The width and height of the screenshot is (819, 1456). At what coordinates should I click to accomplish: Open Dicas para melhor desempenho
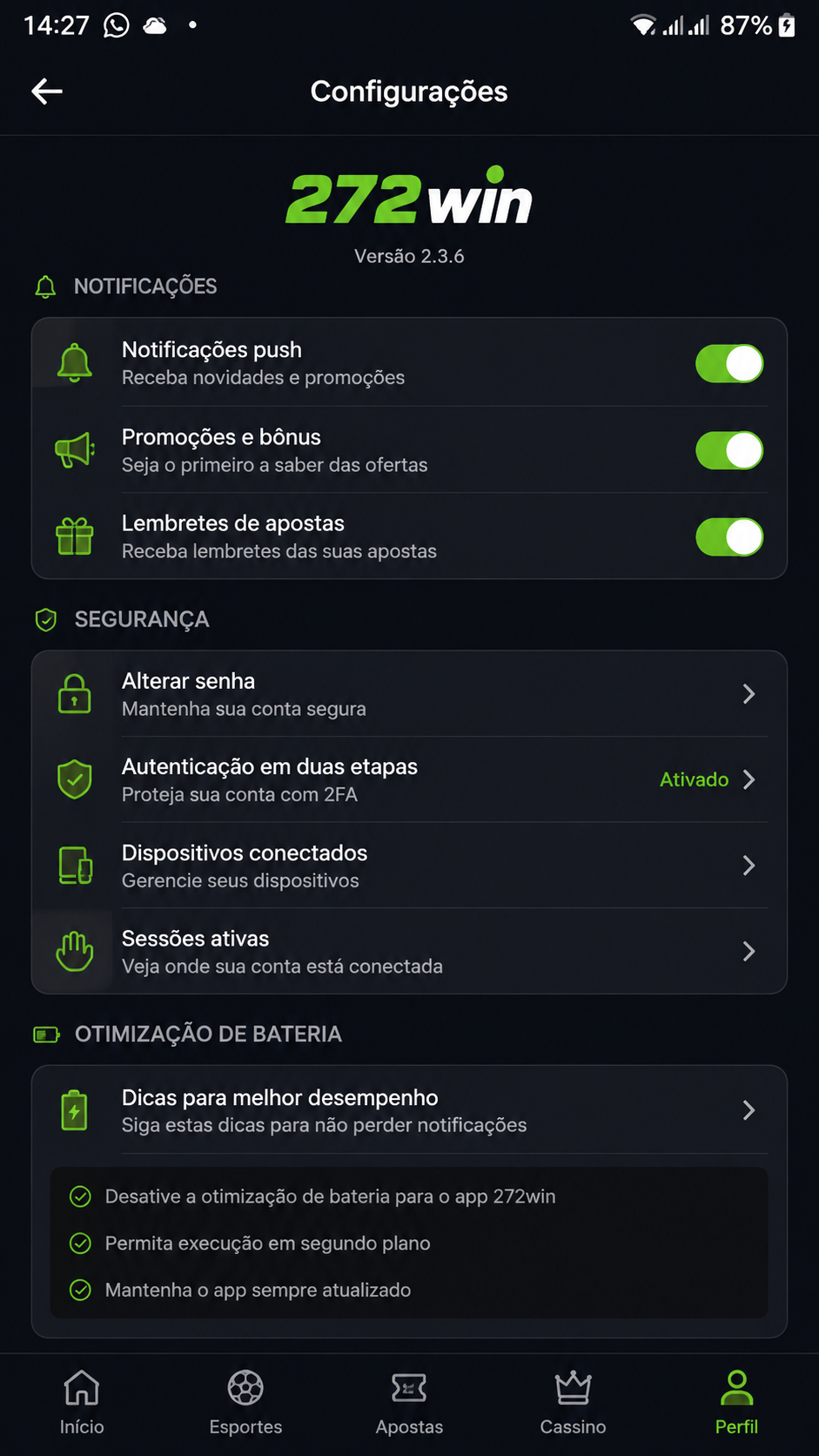click(409, 1110)
